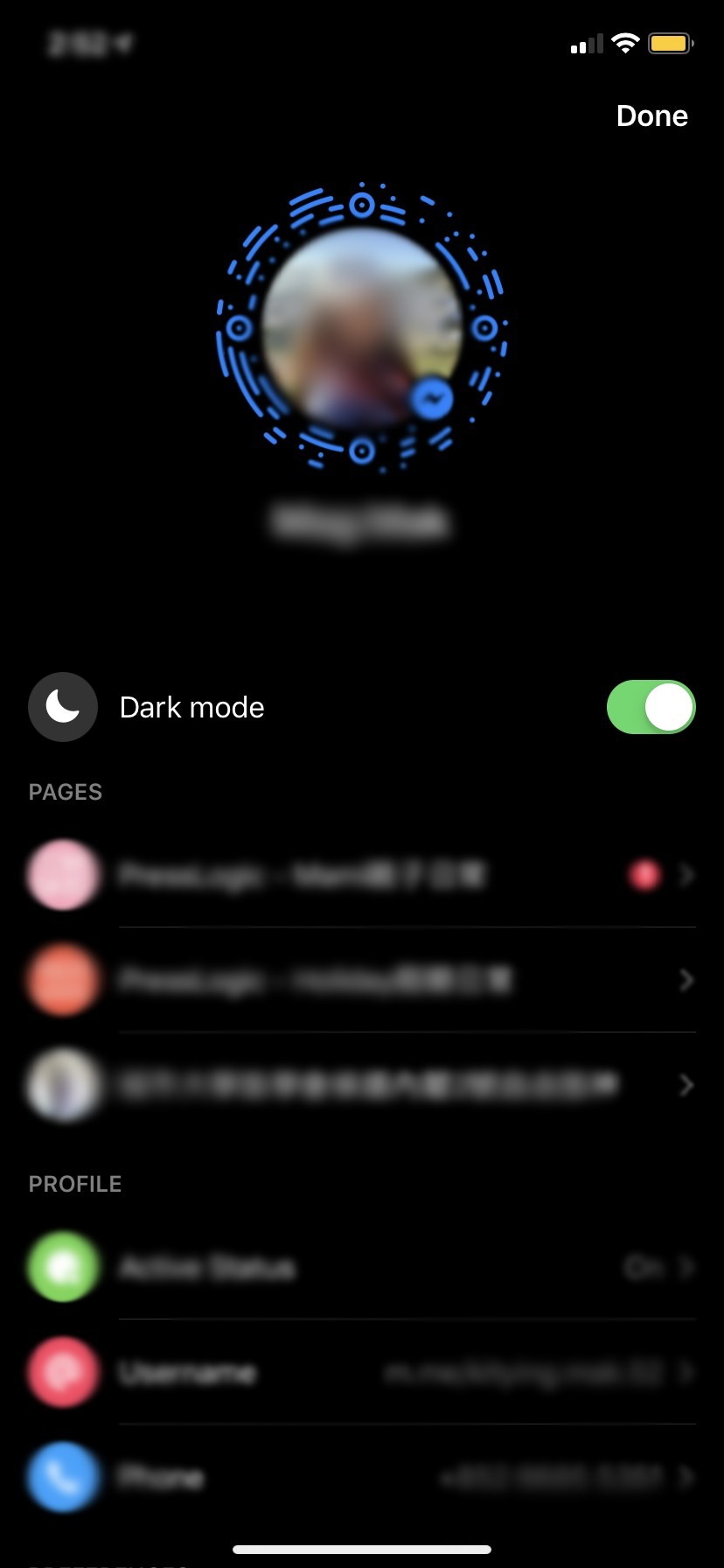Viewport: 724px width, 1568px height.
Task: Turn off the Dark mode switch
Action: 651,707
